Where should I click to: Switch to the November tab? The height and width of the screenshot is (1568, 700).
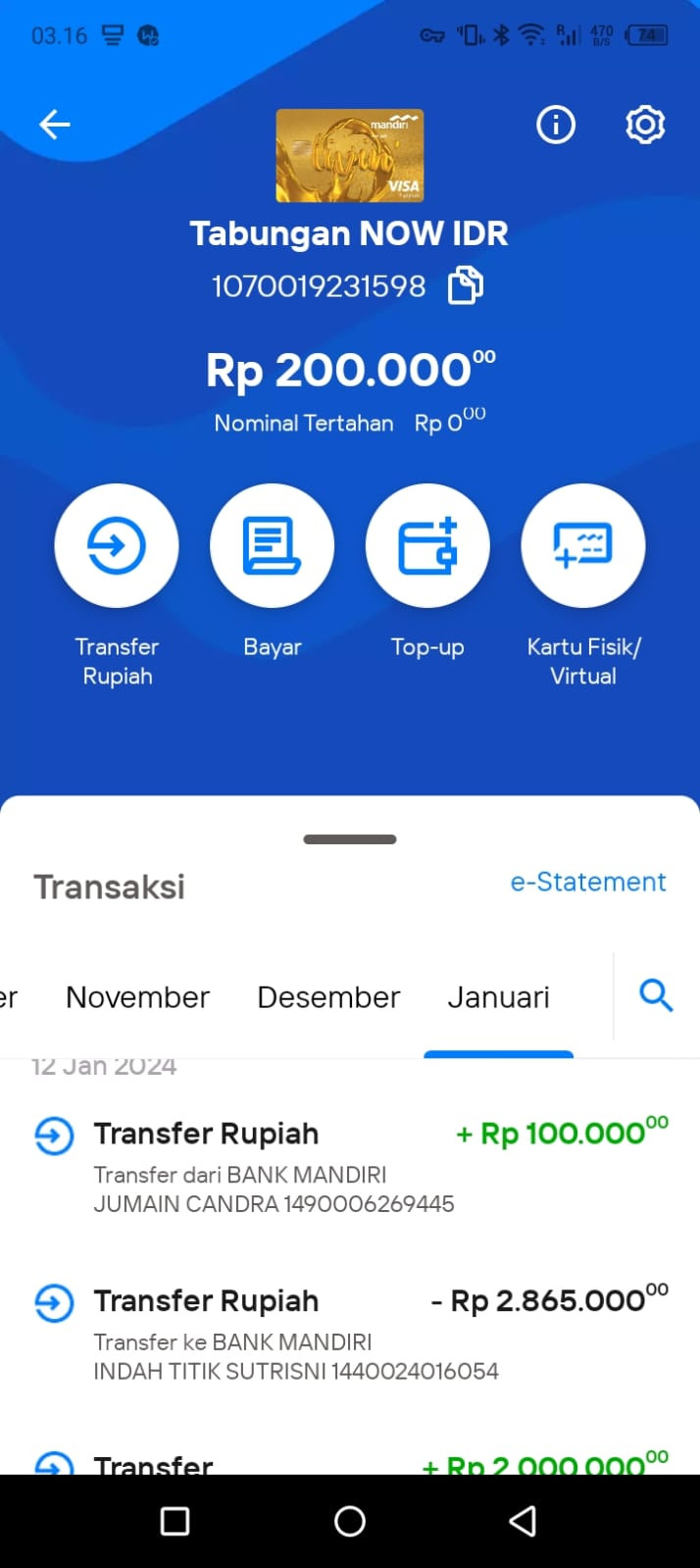pos(137,997)
